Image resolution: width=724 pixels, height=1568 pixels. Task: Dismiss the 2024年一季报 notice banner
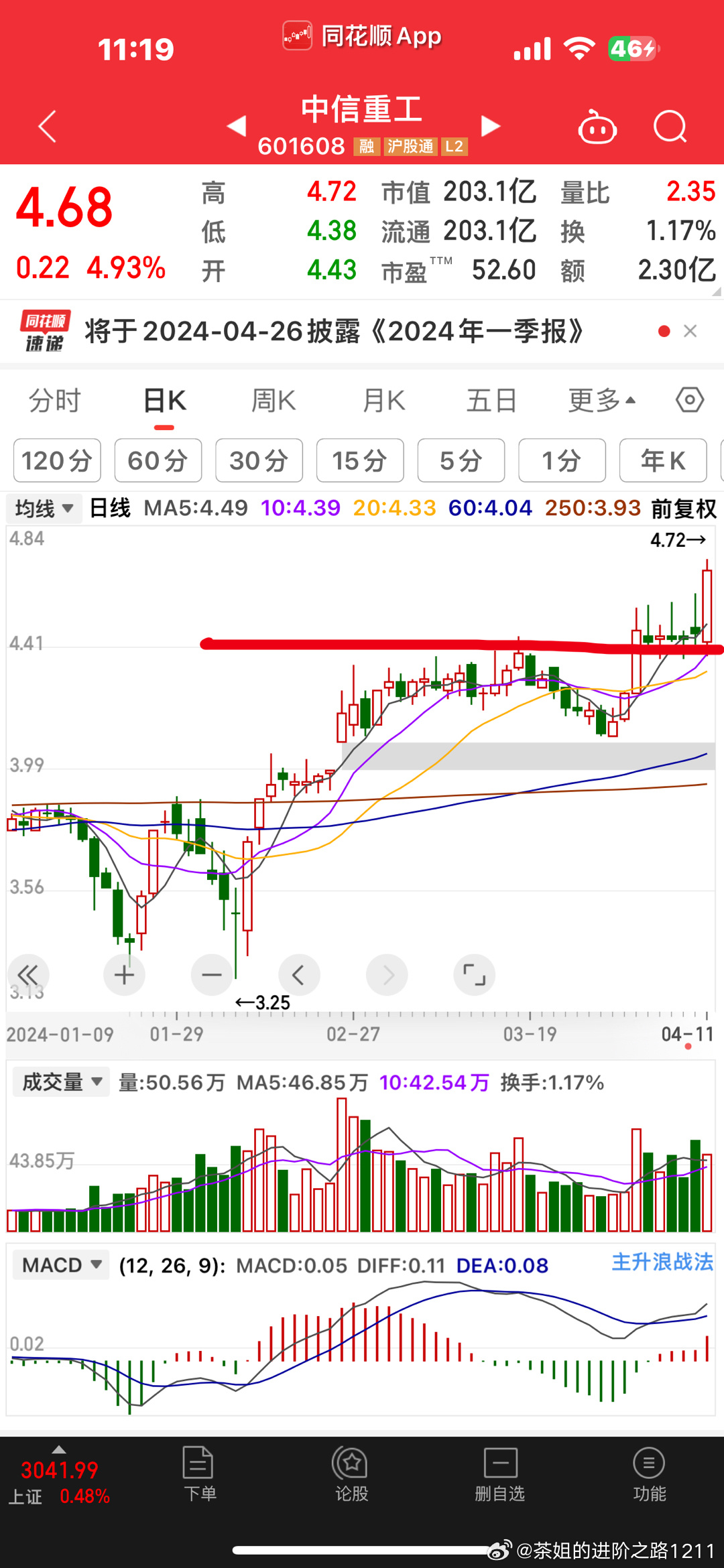click(690, 331)
